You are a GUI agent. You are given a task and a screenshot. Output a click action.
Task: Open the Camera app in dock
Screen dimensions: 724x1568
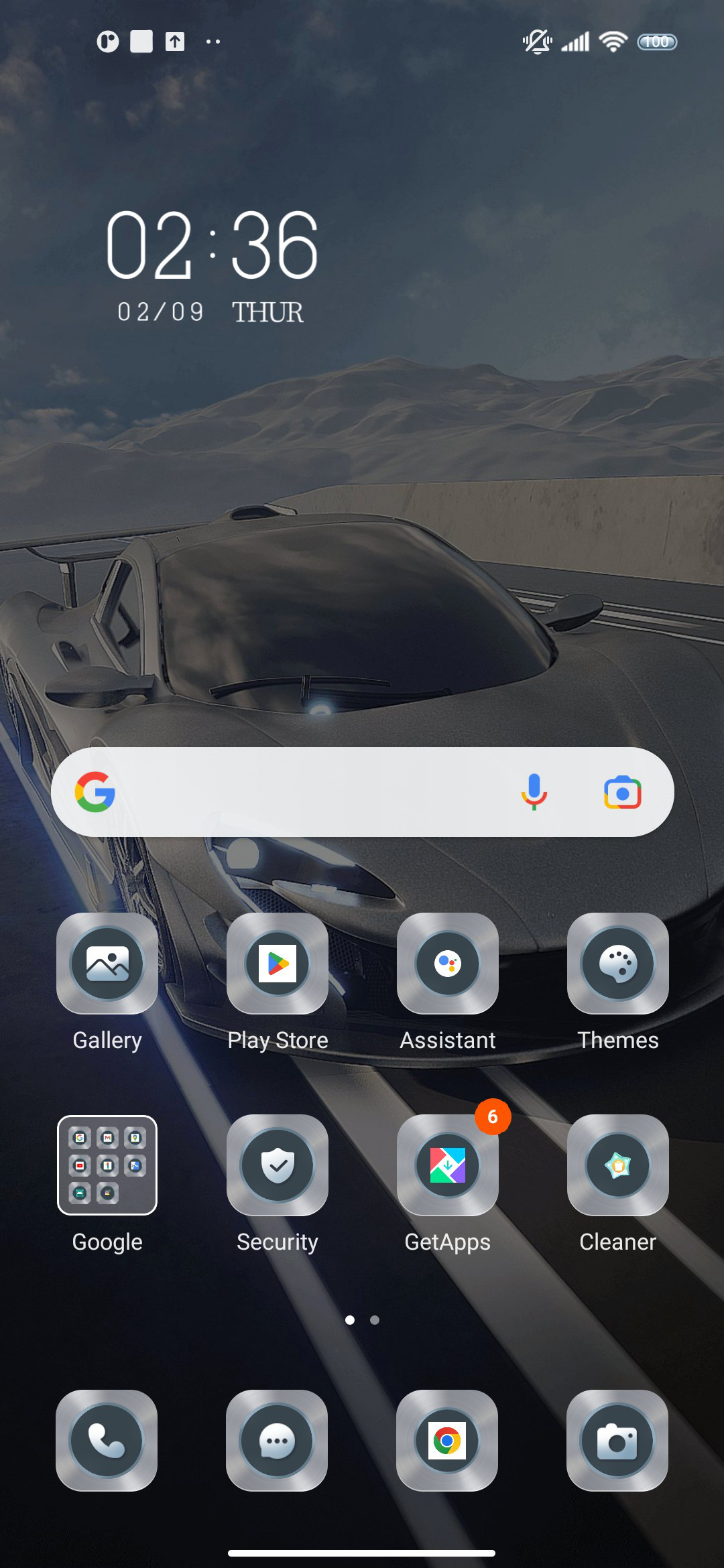[x=617, y=1441]
